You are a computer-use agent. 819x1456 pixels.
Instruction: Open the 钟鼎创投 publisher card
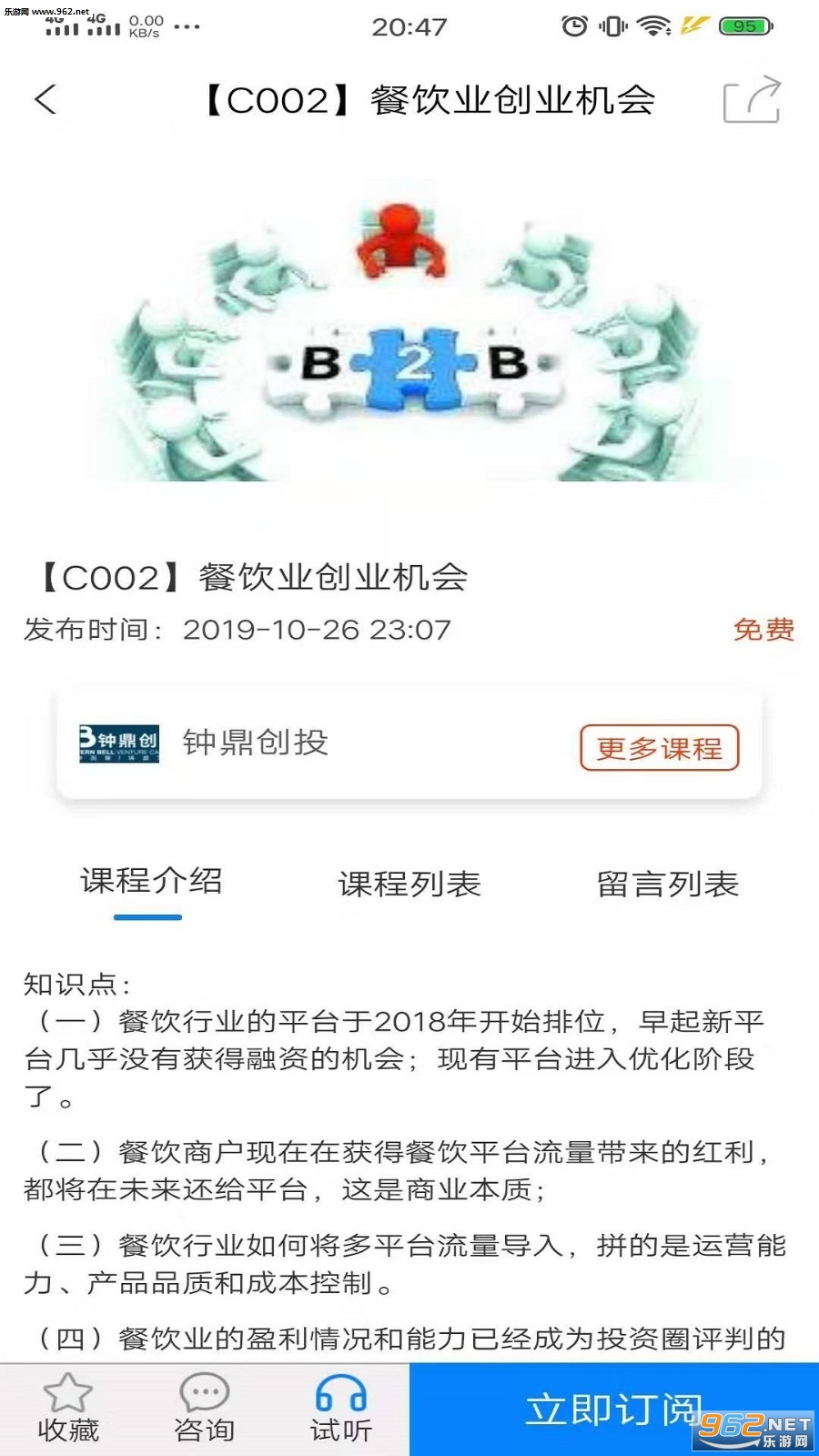point(255,743)
